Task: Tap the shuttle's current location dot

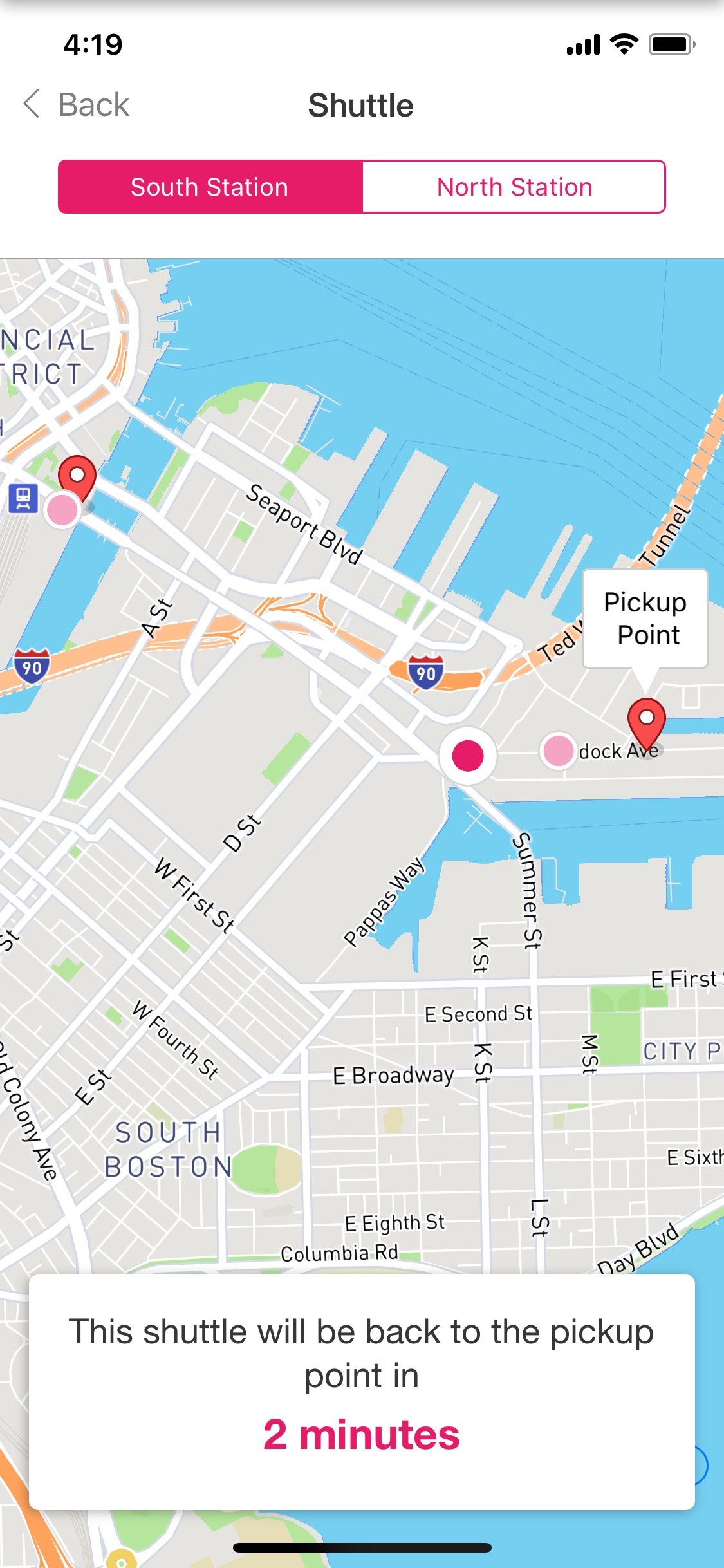Action: click(468, 756)
